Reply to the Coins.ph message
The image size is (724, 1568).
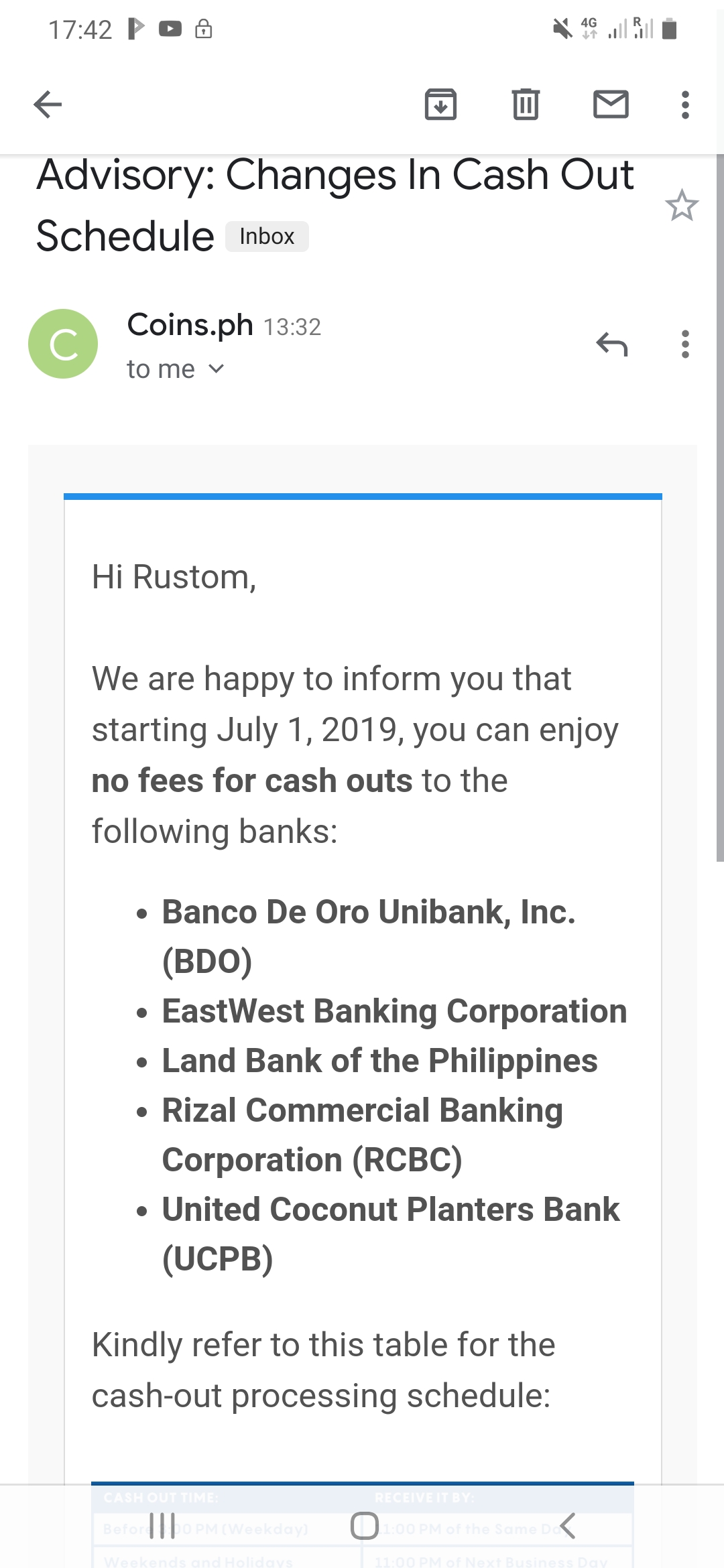(x=611, y=344)
